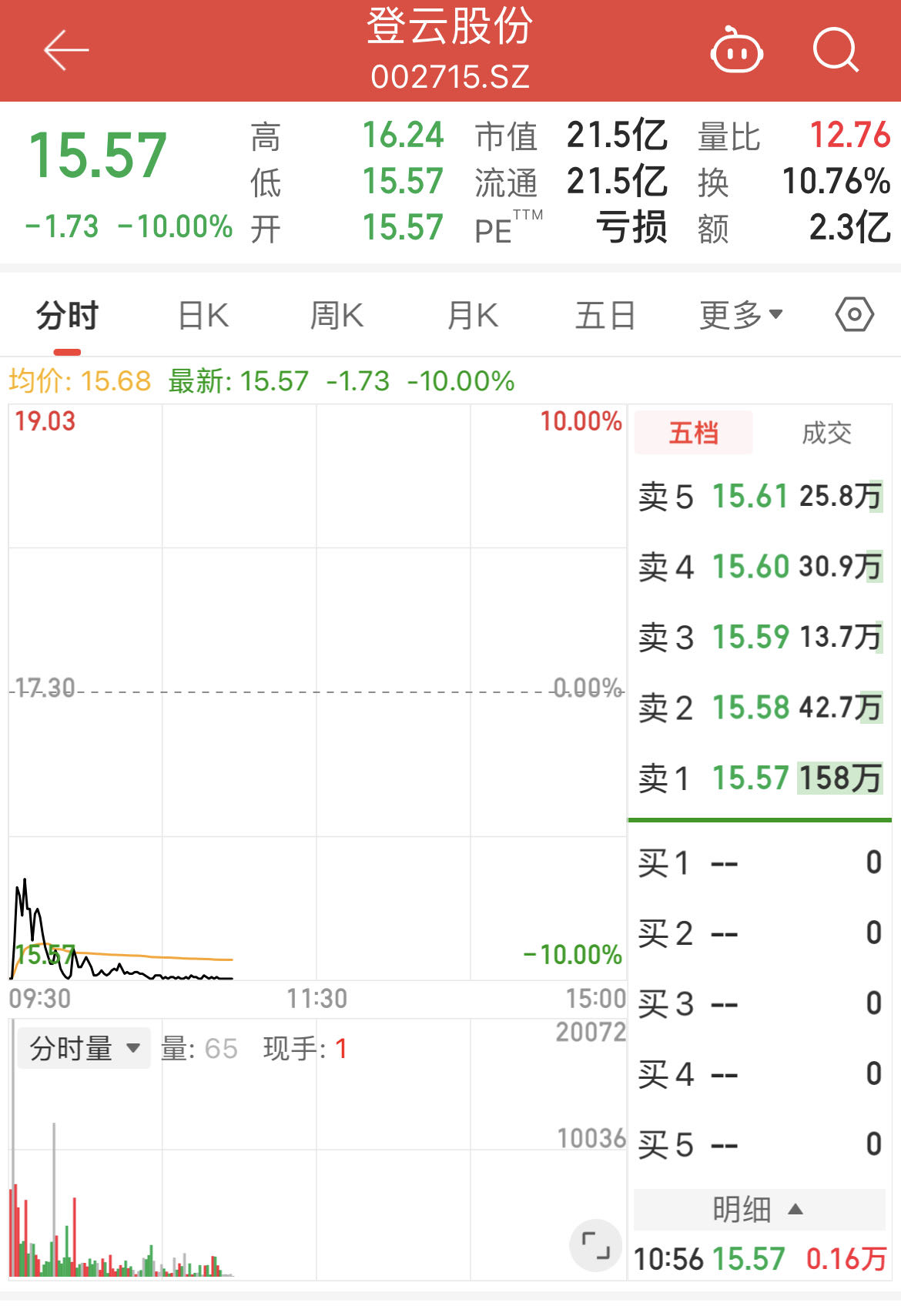Expand chart to fullscreen view

pyautogui.click(x=595, y=1245)
